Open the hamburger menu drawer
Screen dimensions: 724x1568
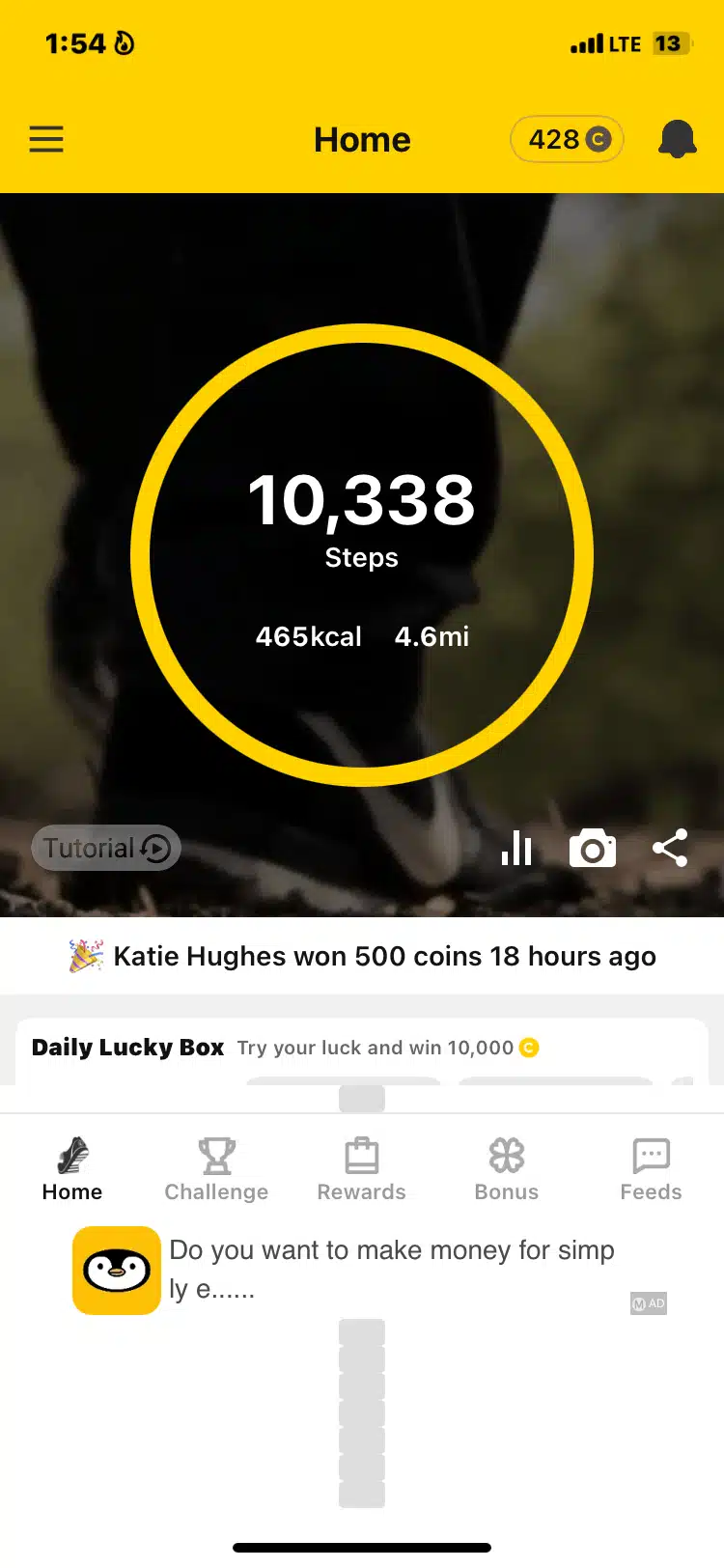click(46, 140)
